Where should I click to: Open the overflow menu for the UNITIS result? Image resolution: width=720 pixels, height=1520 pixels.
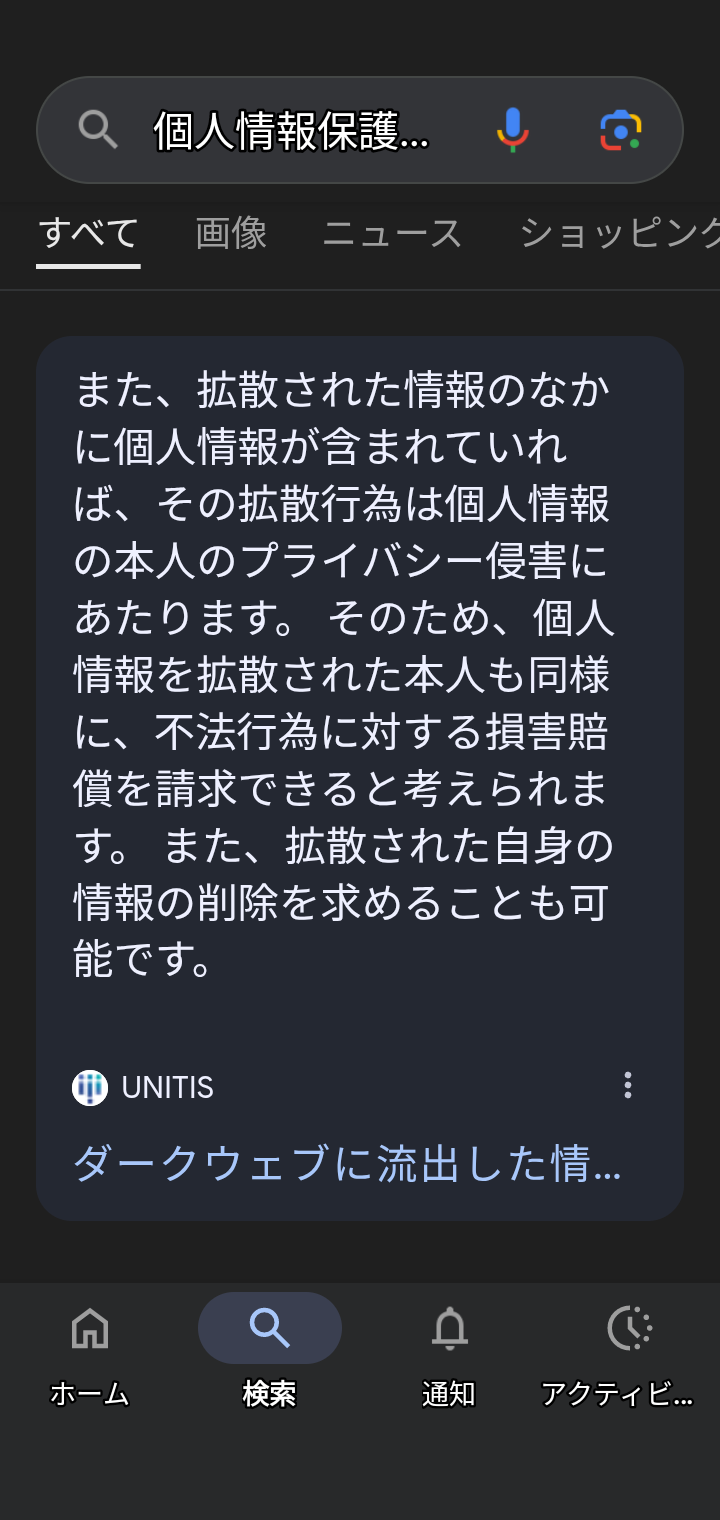coord(628,1086)
